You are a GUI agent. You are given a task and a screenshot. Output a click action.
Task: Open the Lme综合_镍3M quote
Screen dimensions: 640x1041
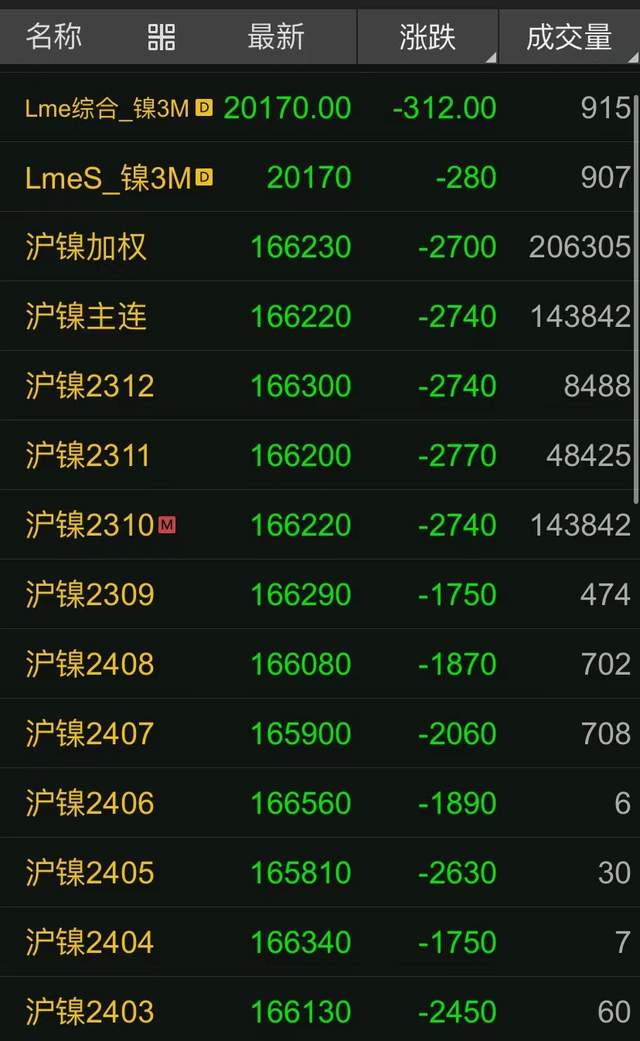107,108
